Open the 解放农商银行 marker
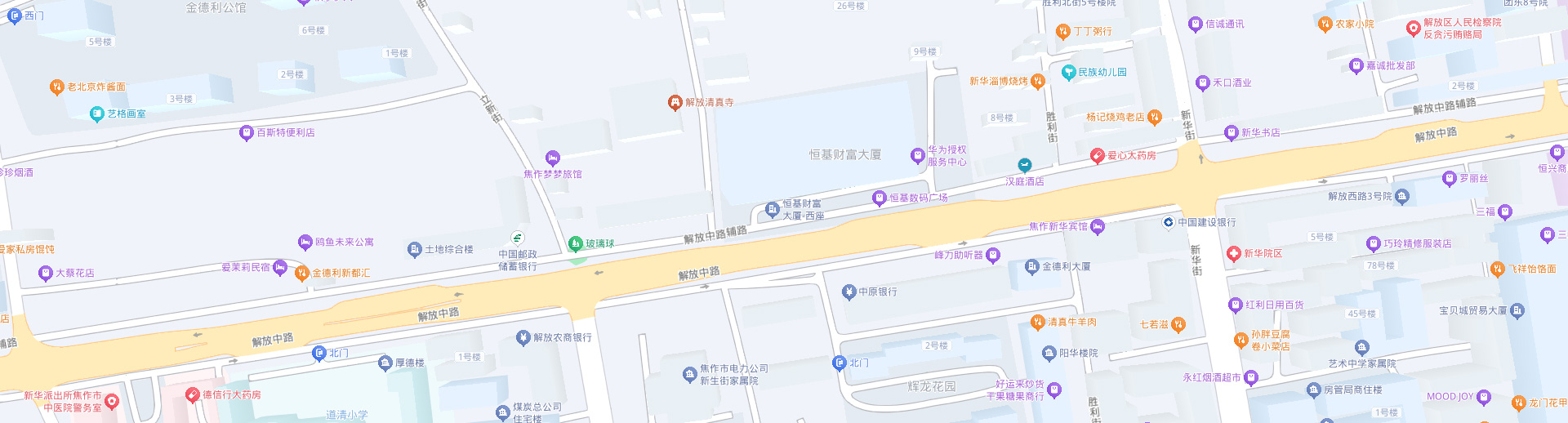1568x423 pixels. [x=523, y=337]
